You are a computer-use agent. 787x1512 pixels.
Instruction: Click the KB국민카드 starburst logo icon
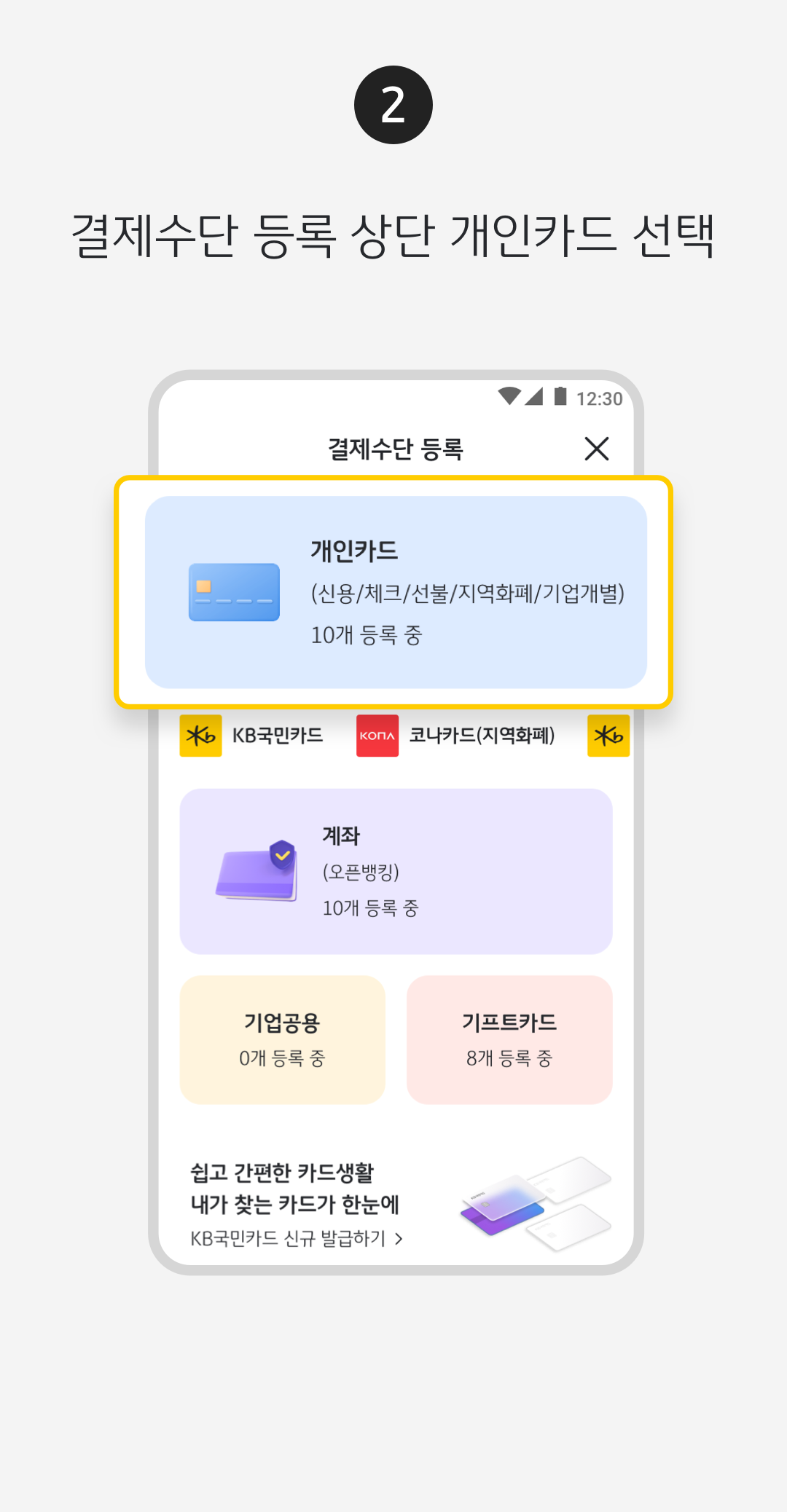point(200,736)
